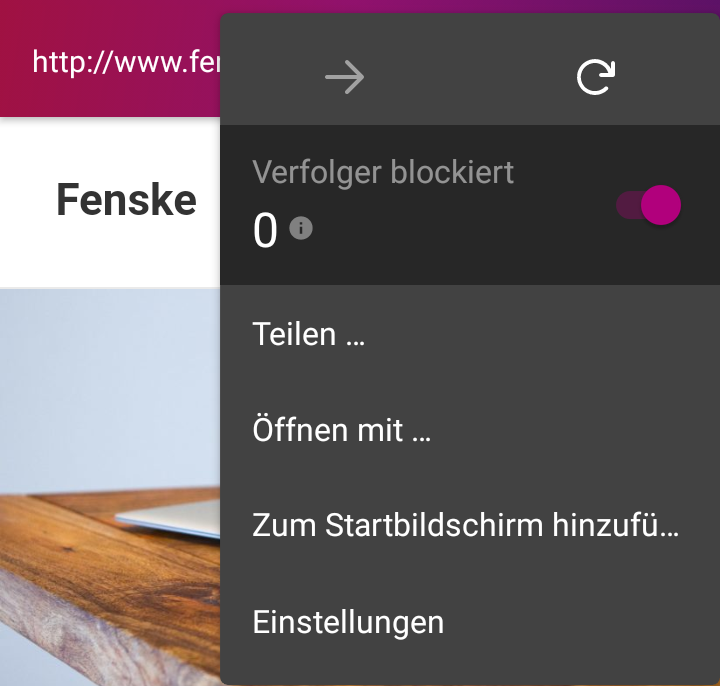The width and height of the screenshot is (720, 686).
Task: Choose Öffnen mit … option
Action: tap(342, 431)
